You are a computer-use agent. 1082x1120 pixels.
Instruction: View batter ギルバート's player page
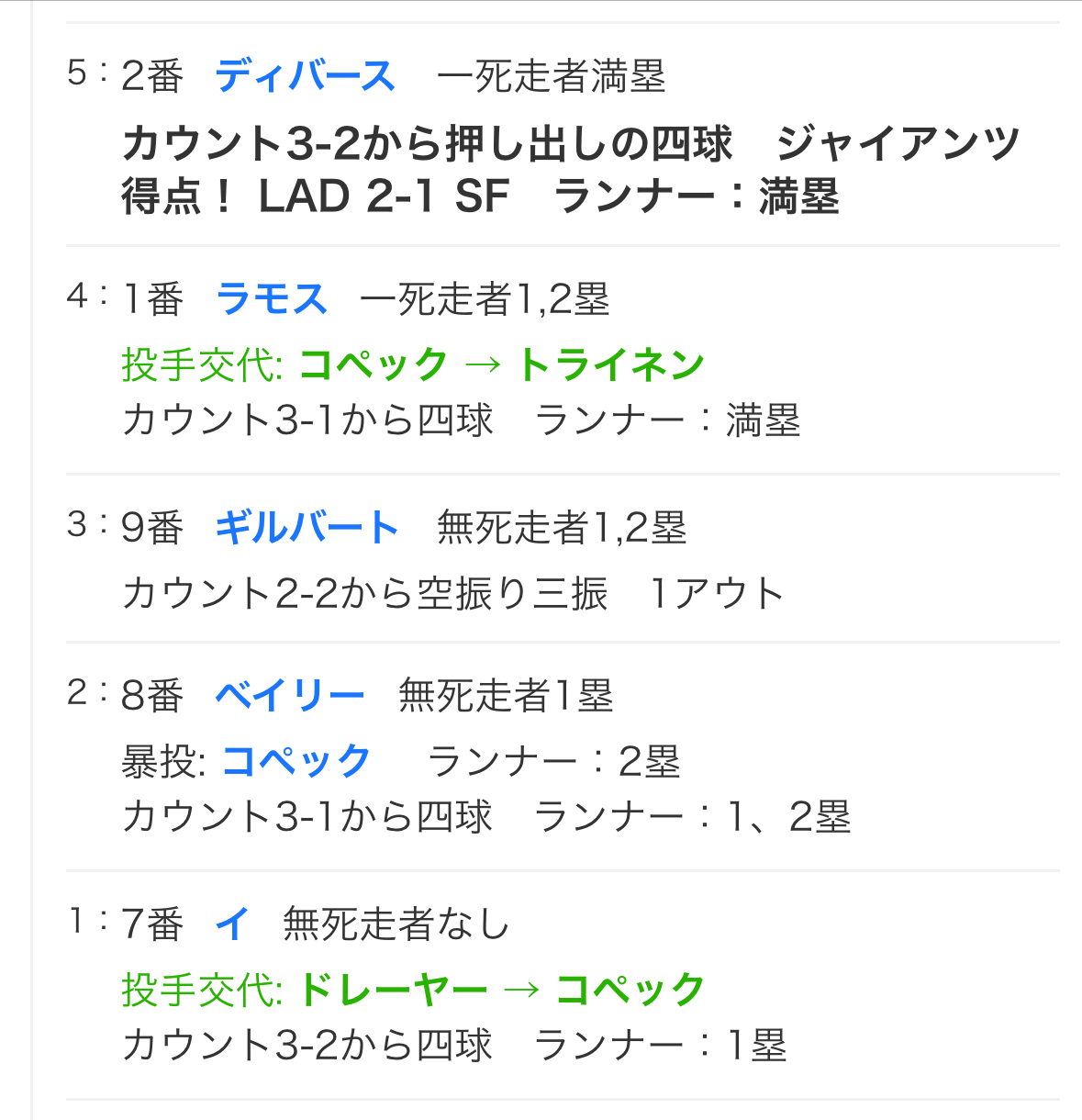(x=307, y=528)
